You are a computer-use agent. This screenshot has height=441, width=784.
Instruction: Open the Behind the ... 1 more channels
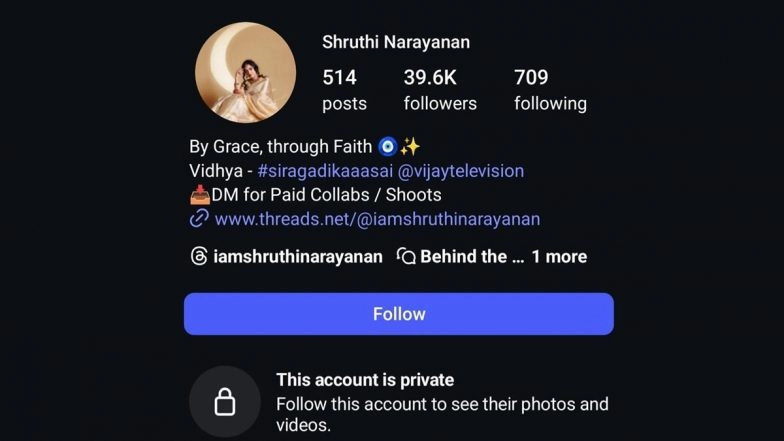pos(492,257)
